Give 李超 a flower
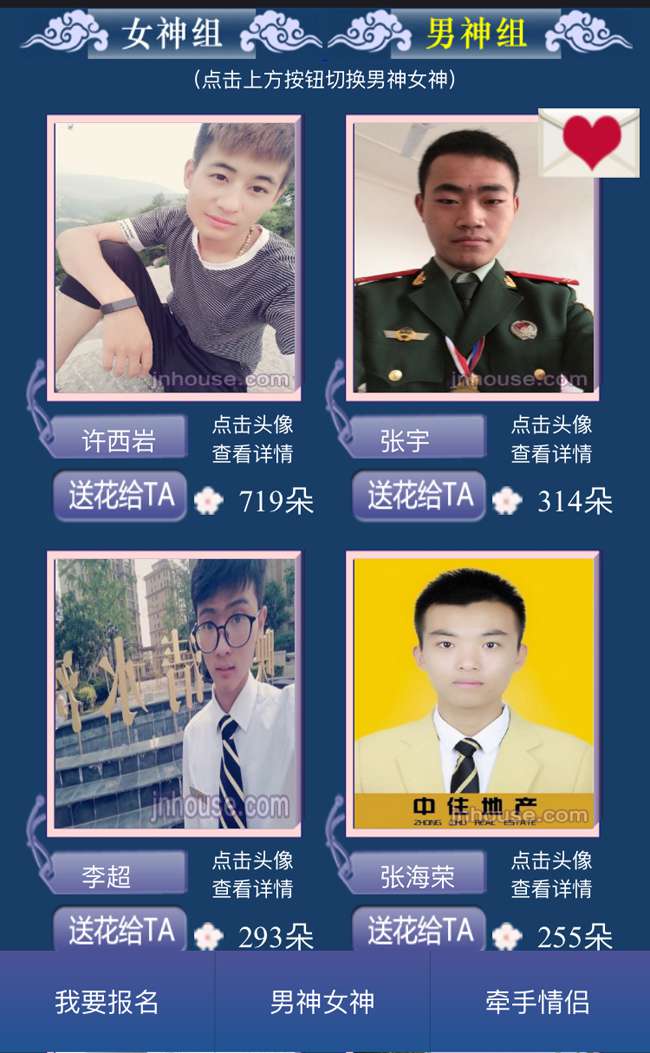The image size is (650, 1053). click(120, 931)
